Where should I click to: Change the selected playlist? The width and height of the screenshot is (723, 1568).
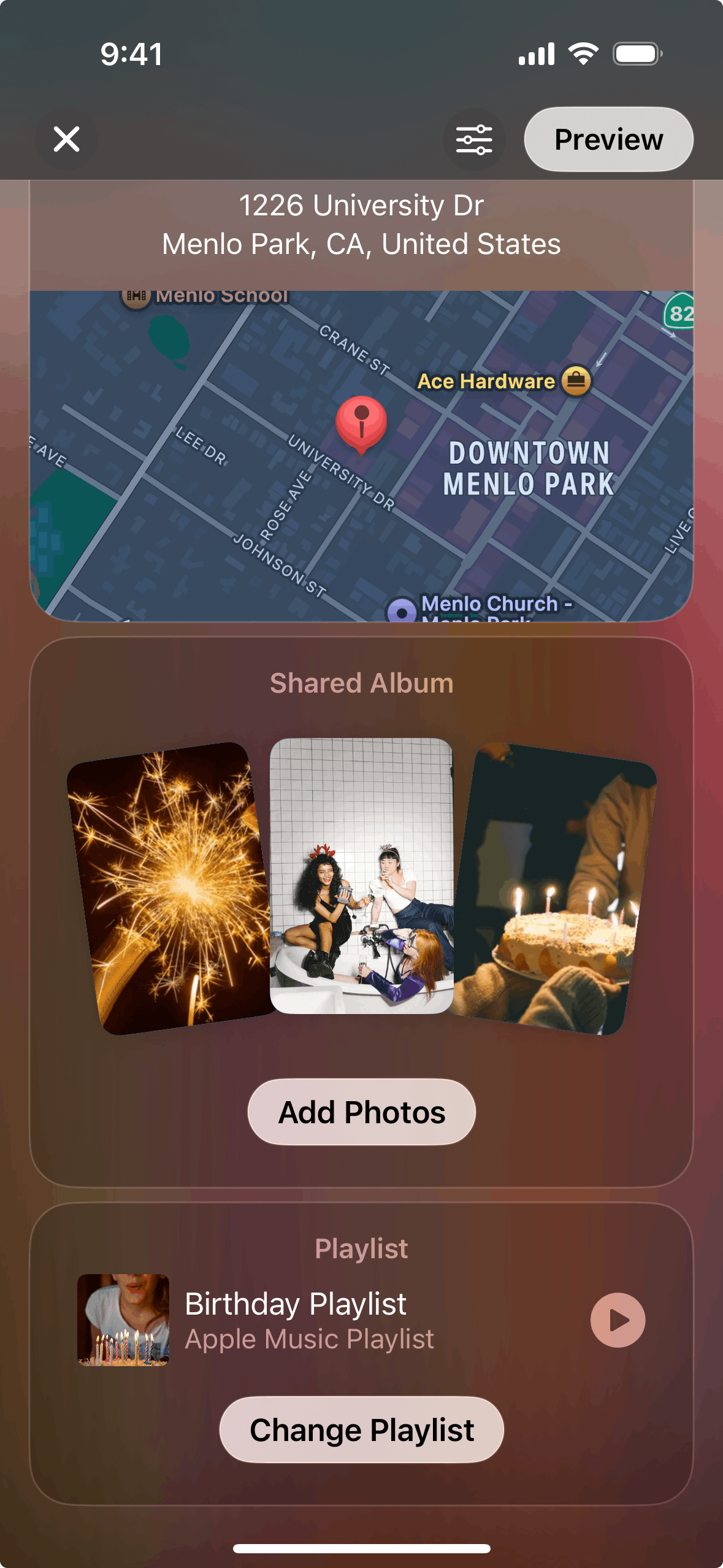click(361, 1429)
